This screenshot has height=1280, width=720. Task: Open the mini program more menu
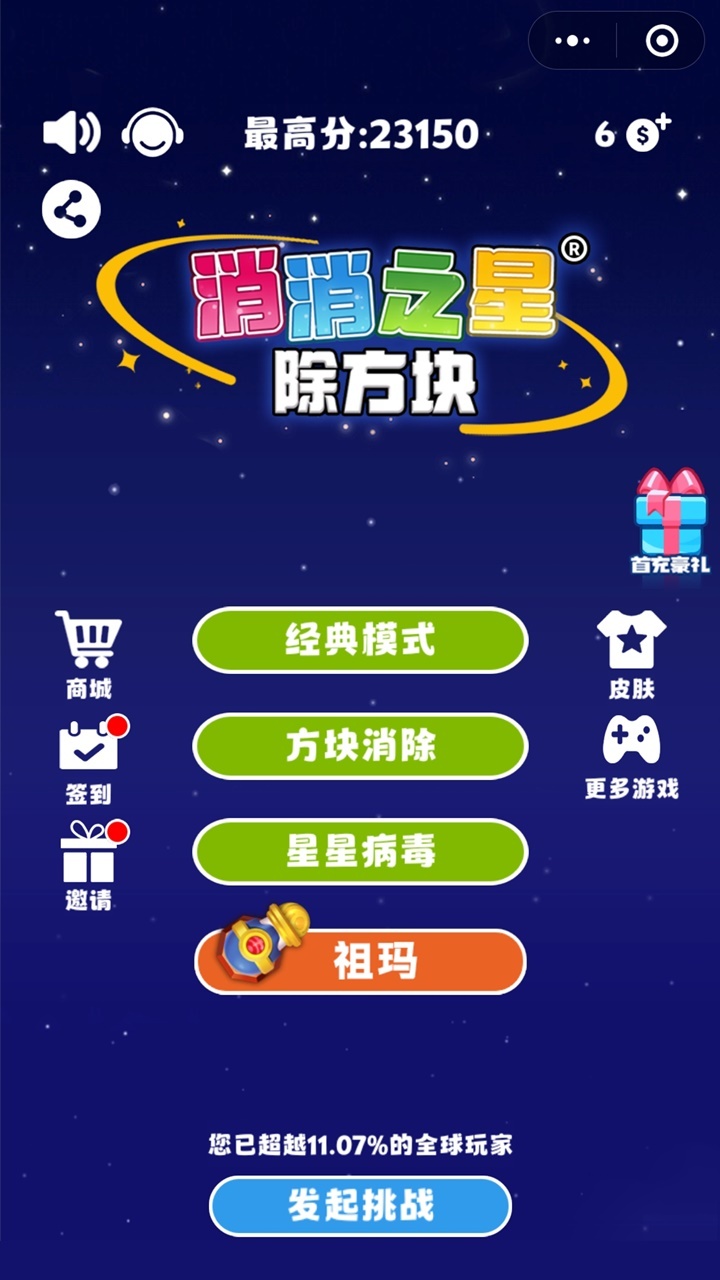click(572, 41)
